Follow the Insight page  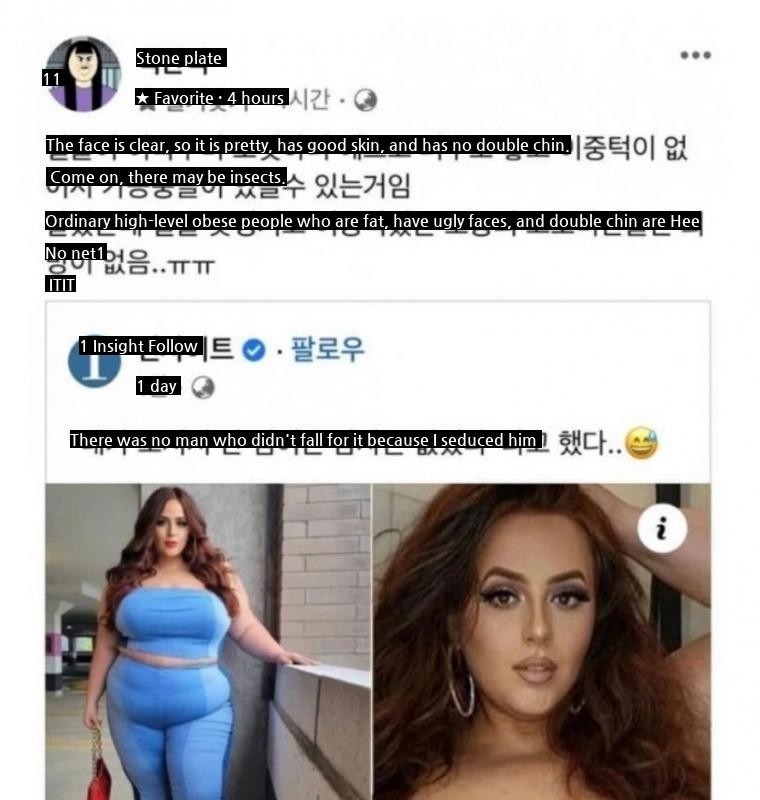pos(327,349)
